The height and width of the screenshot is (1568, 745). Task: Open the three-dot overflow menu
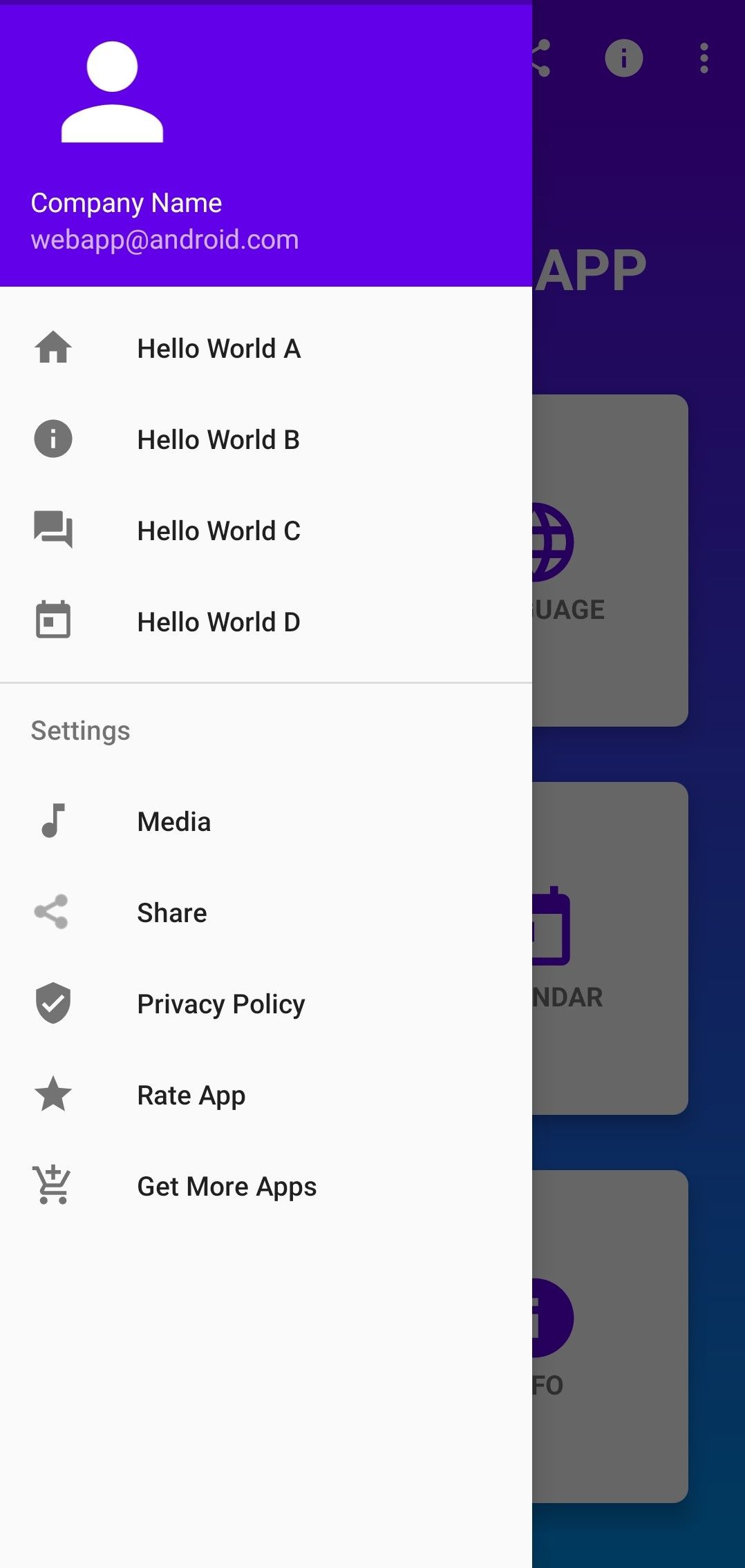[x=704, y=58]
